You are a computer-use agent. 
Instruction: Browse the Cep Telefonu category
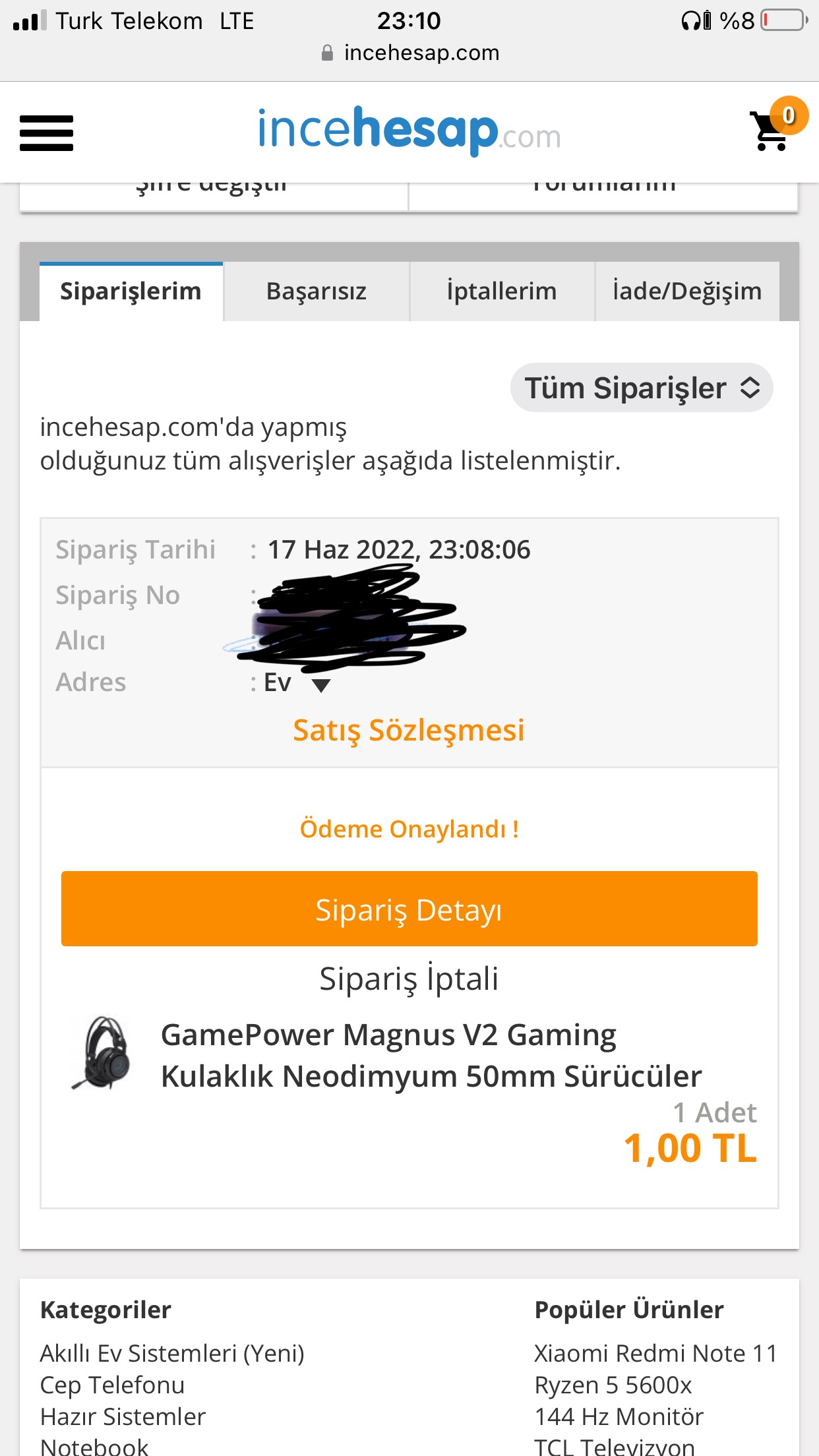(112, 1385)
